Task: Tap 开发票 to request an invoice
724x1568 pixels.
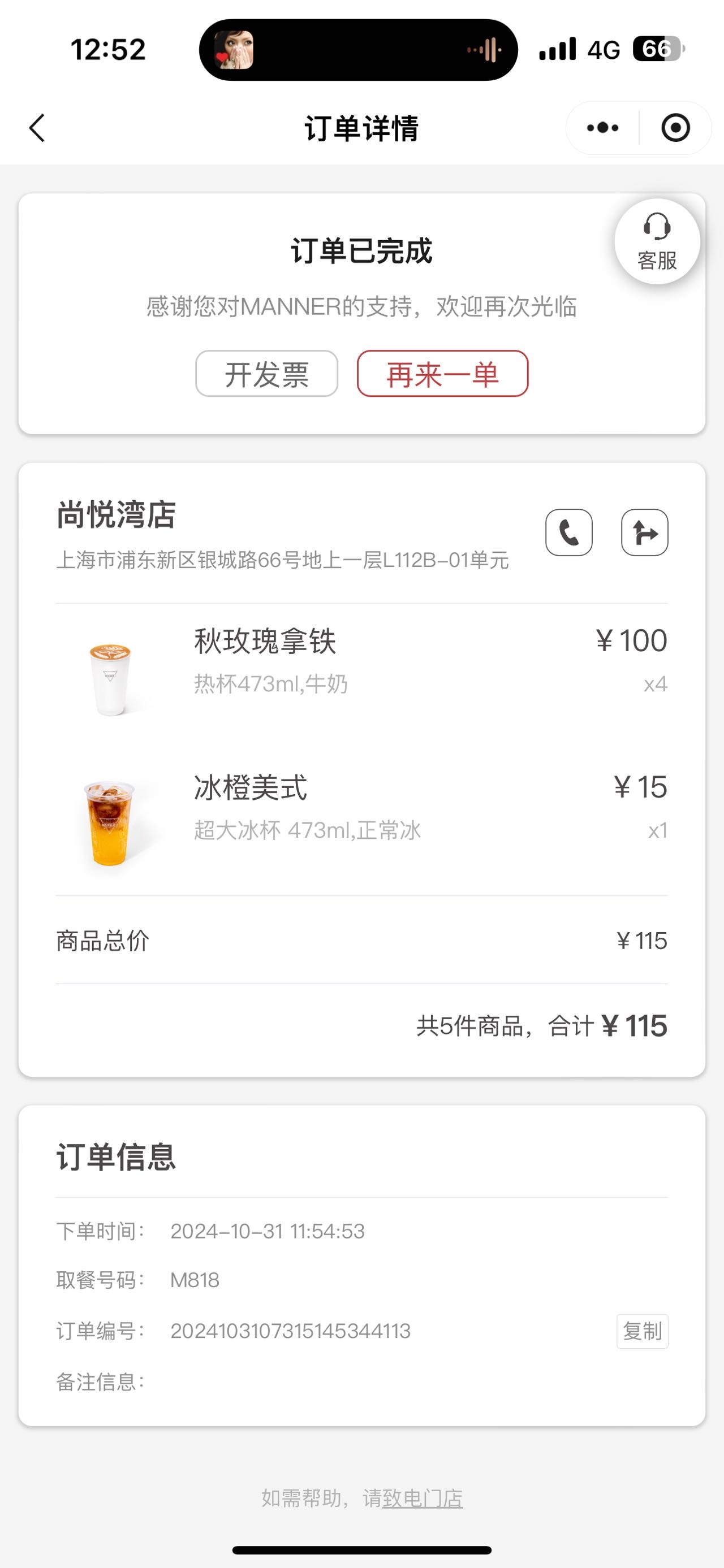Action: click(267, 374)
